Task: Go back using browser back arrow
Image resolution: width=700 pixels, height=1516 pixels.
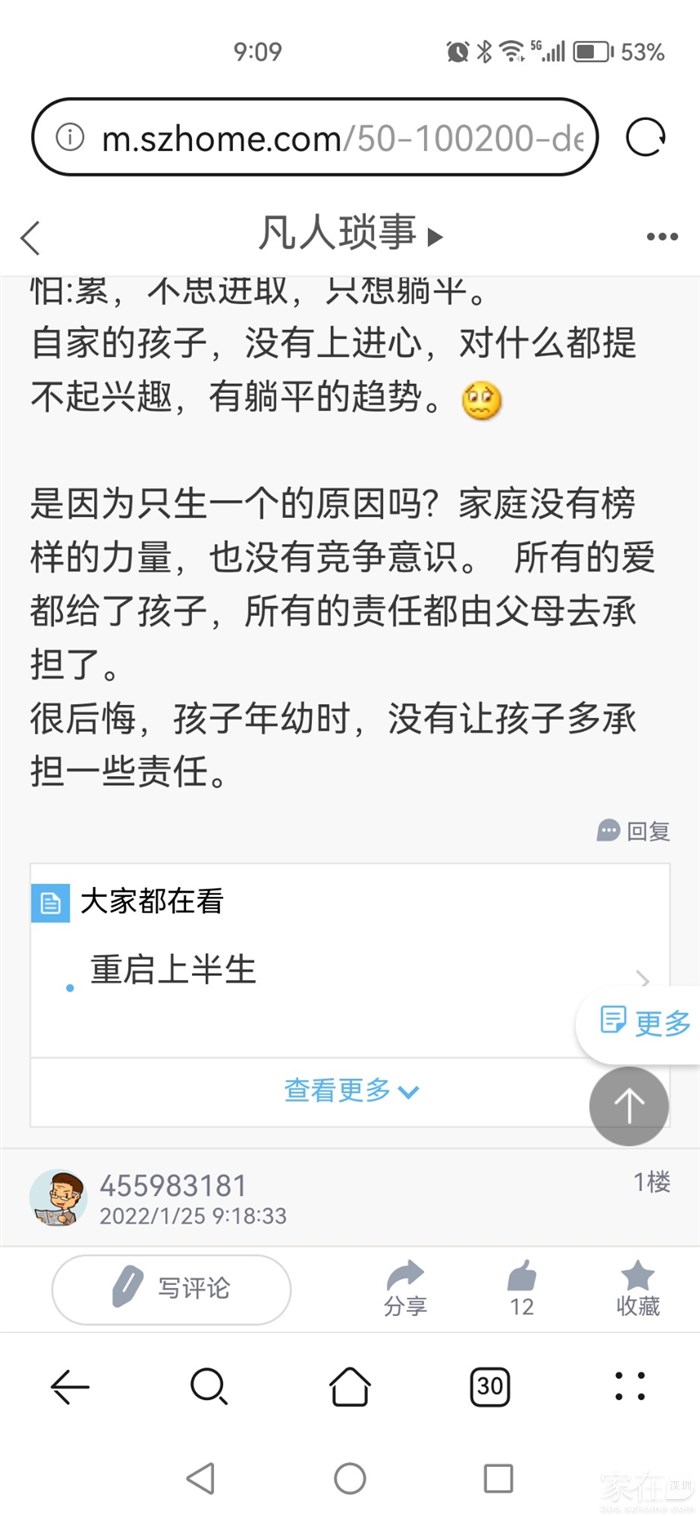Action: [70, 1387]
